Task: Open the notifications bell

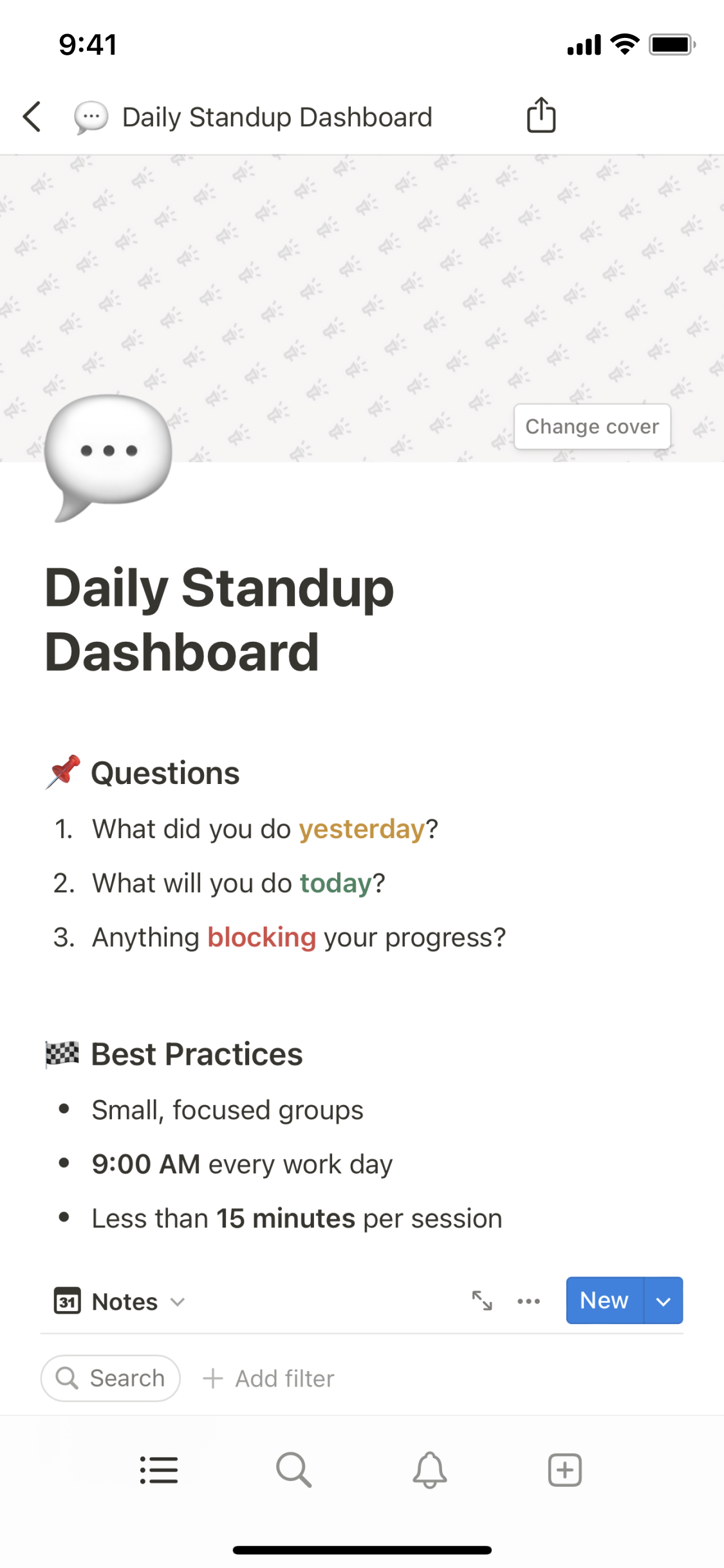Action: click(x=429, y=1470)
